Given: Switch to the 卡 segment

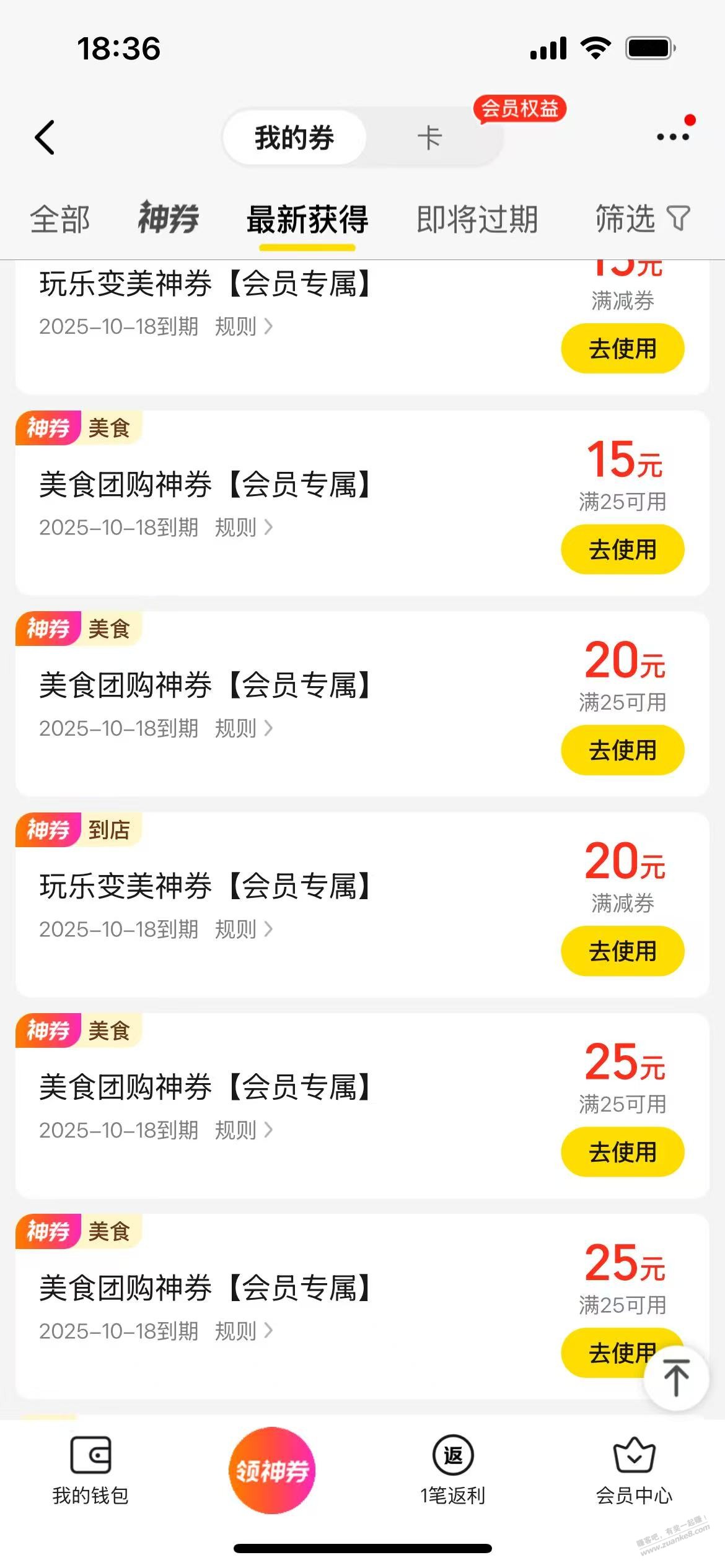Looking at the screenshot, I should (429, 137).
